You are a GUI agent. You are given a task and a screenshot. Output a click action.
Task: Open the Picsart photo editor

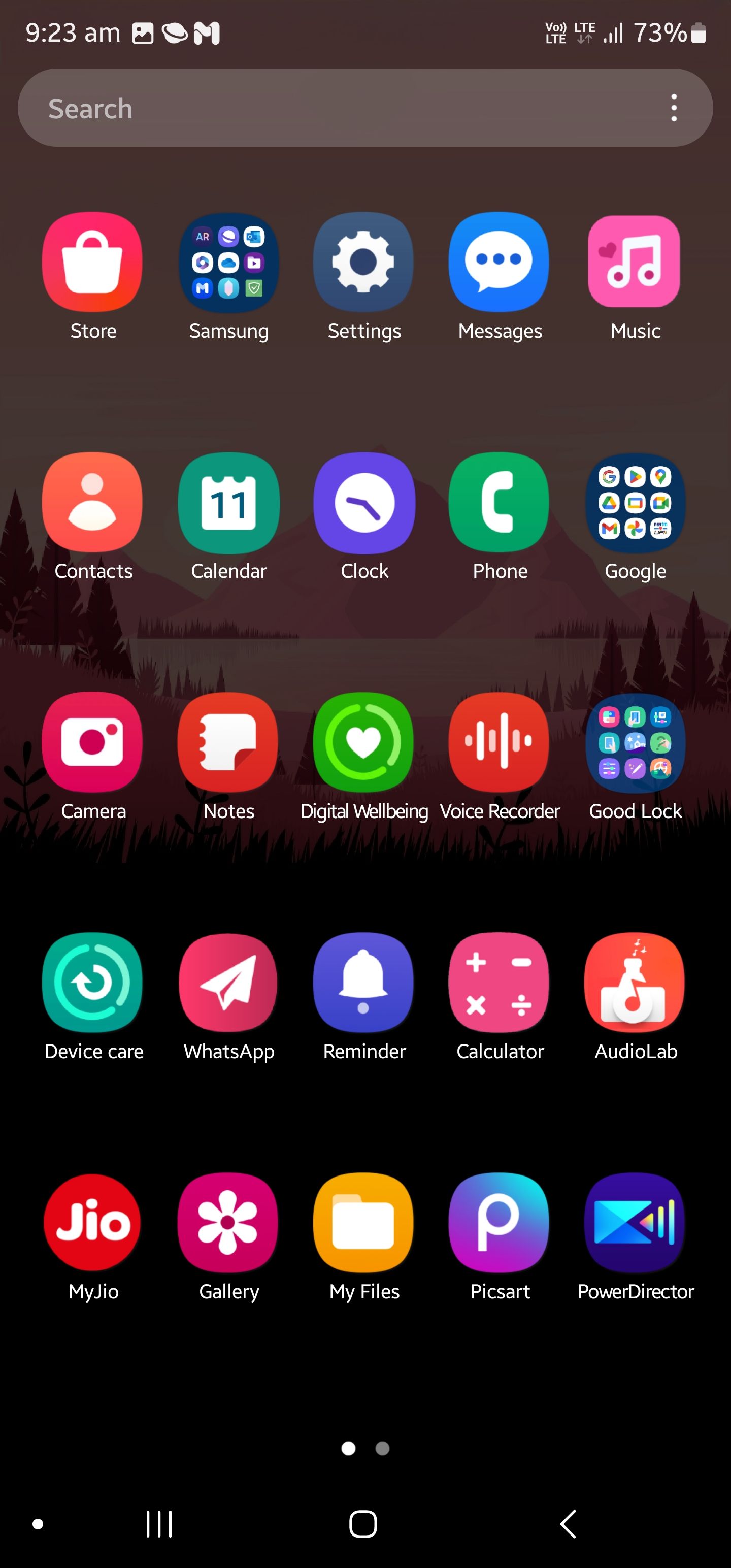coord(499,1222)
